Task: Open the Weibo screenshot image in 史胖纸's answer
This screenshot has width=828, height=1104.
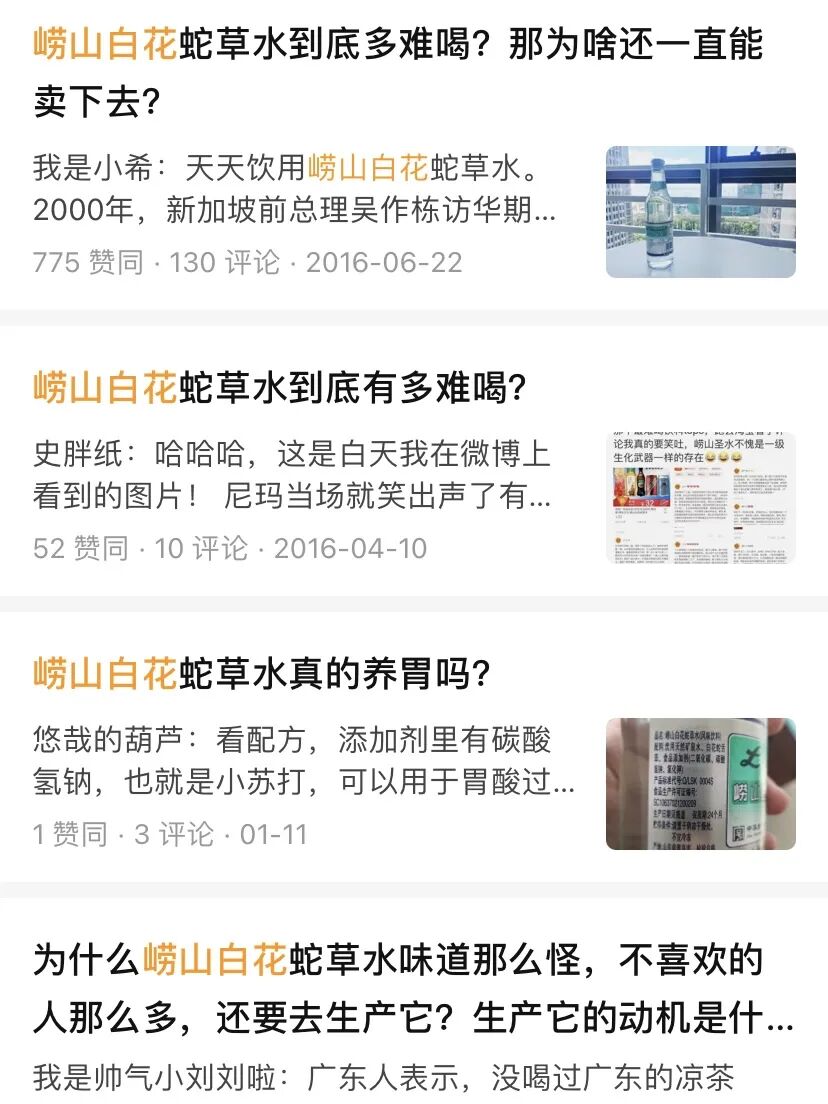Action: click(700, 498)
